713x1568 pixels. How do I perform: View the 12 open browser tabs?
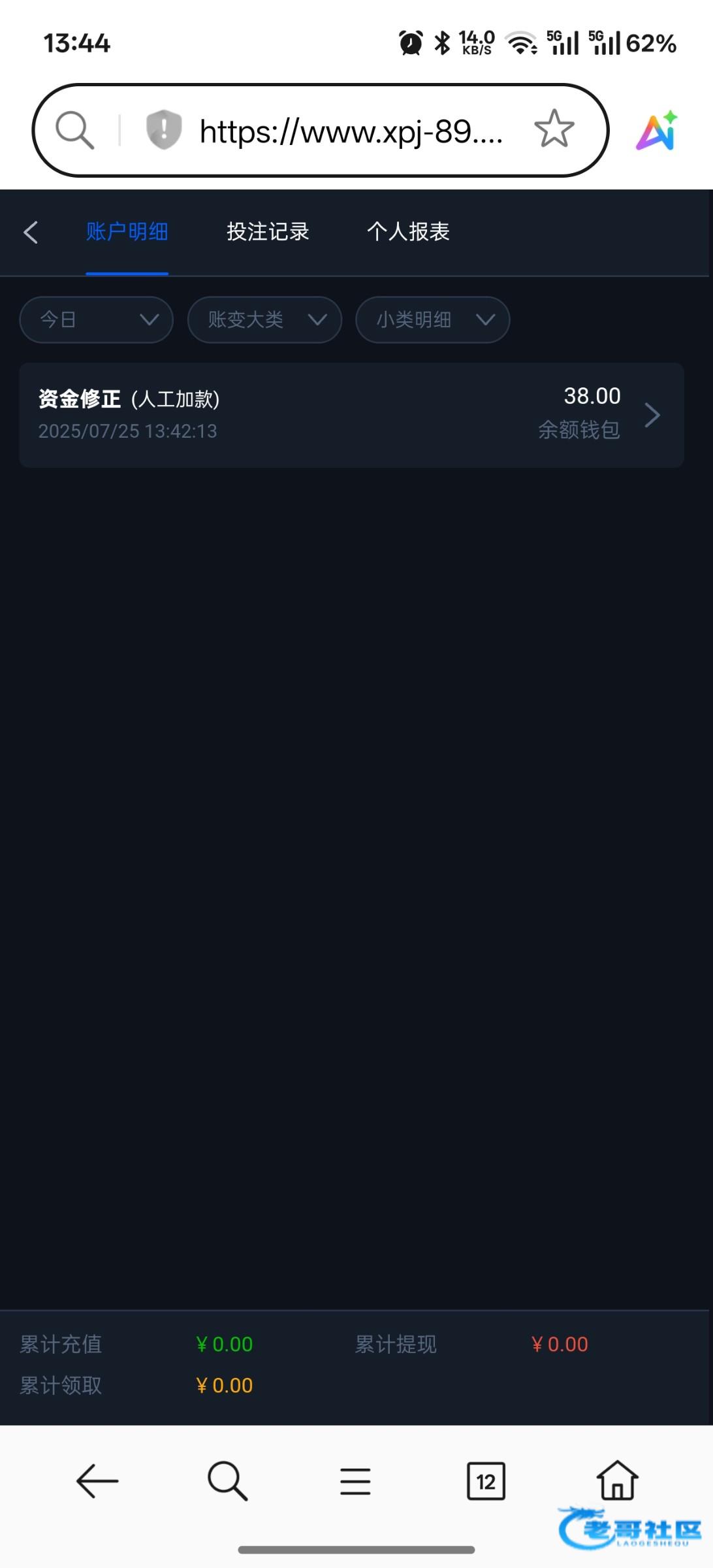point(486,1481)
